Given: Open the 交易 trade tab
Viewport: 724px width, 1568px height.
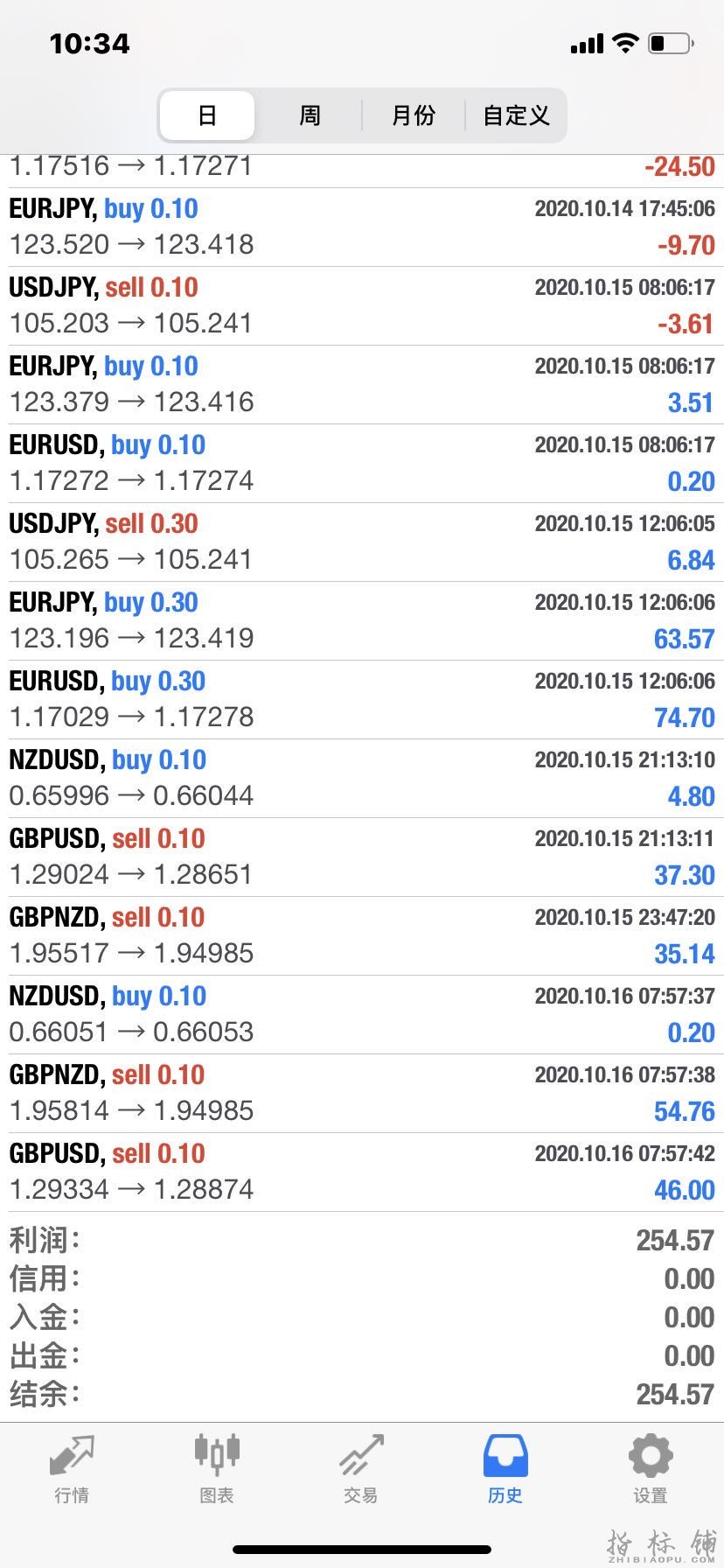Looking at the screenshot, I should coord(360,1470).
